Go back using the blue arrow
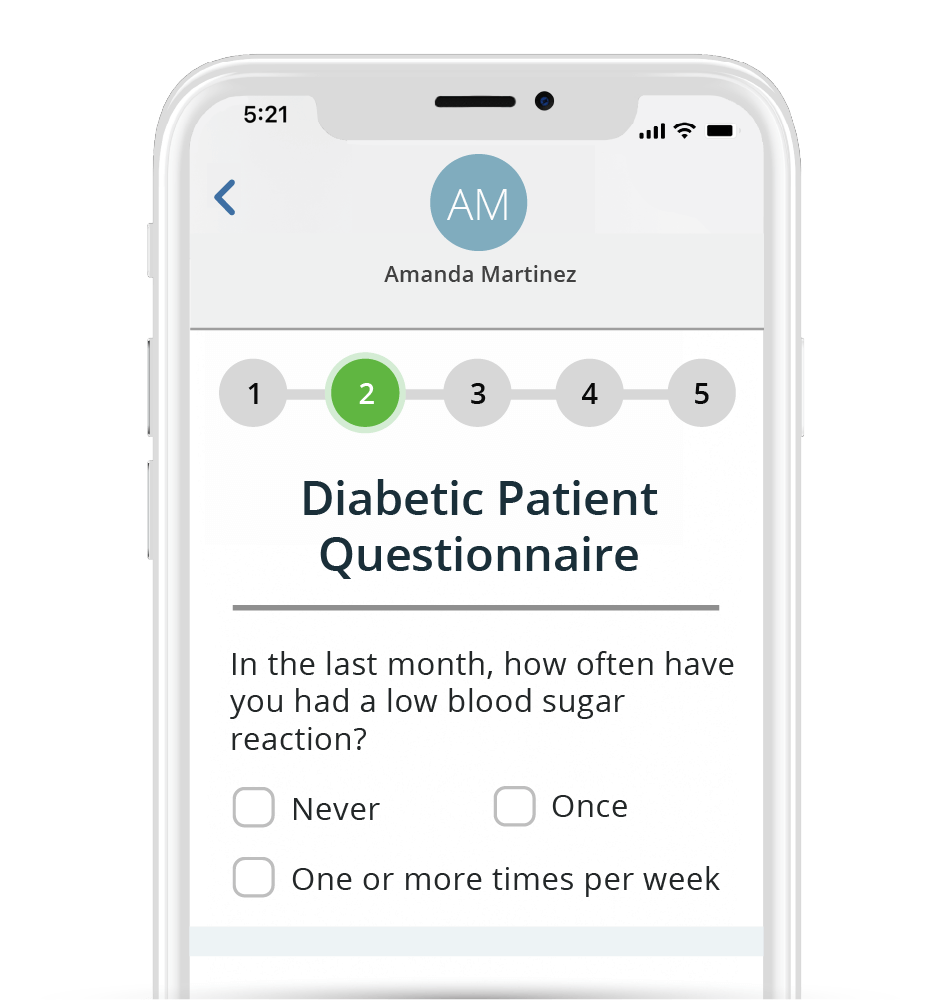The width and height of the screenshot is (926, 1000). pos(225,198)
